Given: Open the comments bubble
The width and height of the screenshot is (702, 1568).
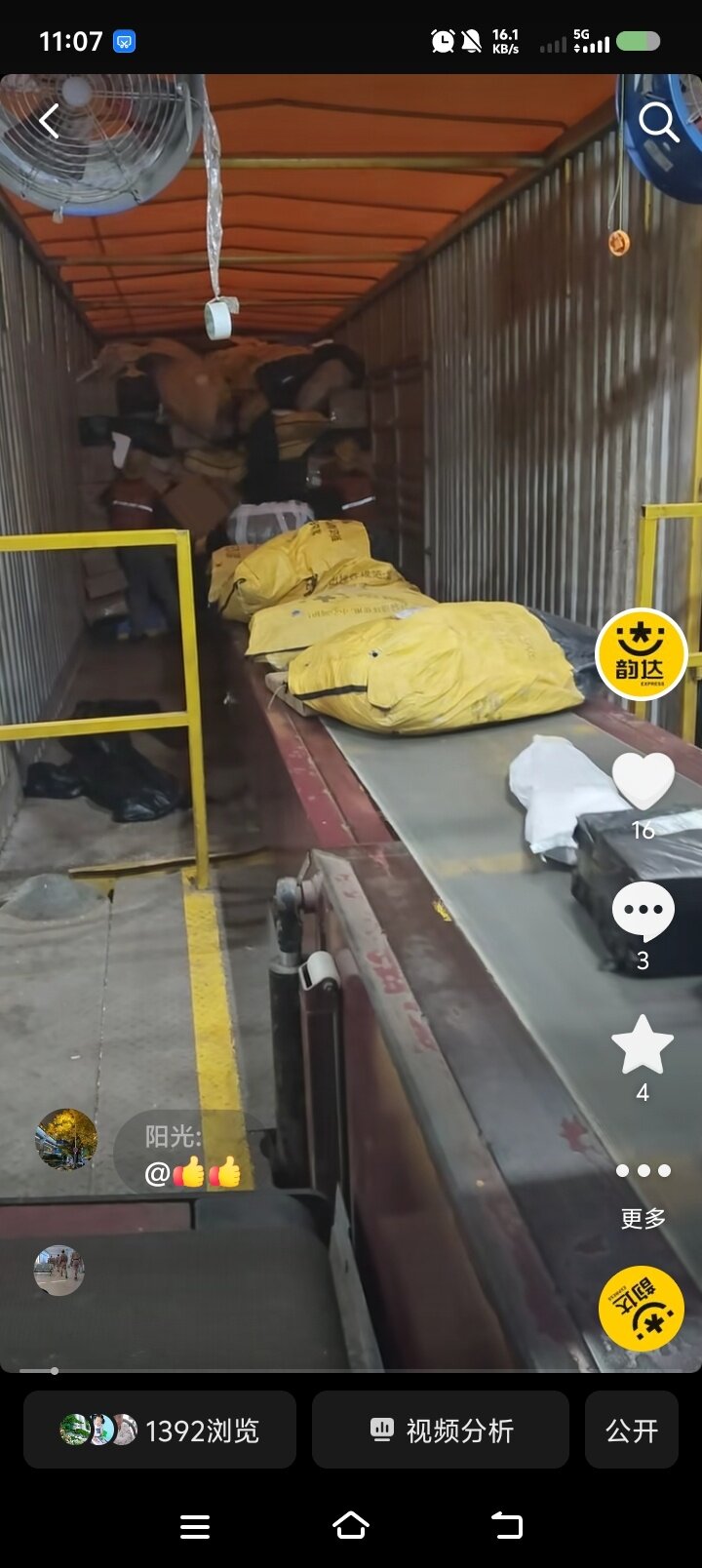Looking at the screenshot, I should click(643, 912).
